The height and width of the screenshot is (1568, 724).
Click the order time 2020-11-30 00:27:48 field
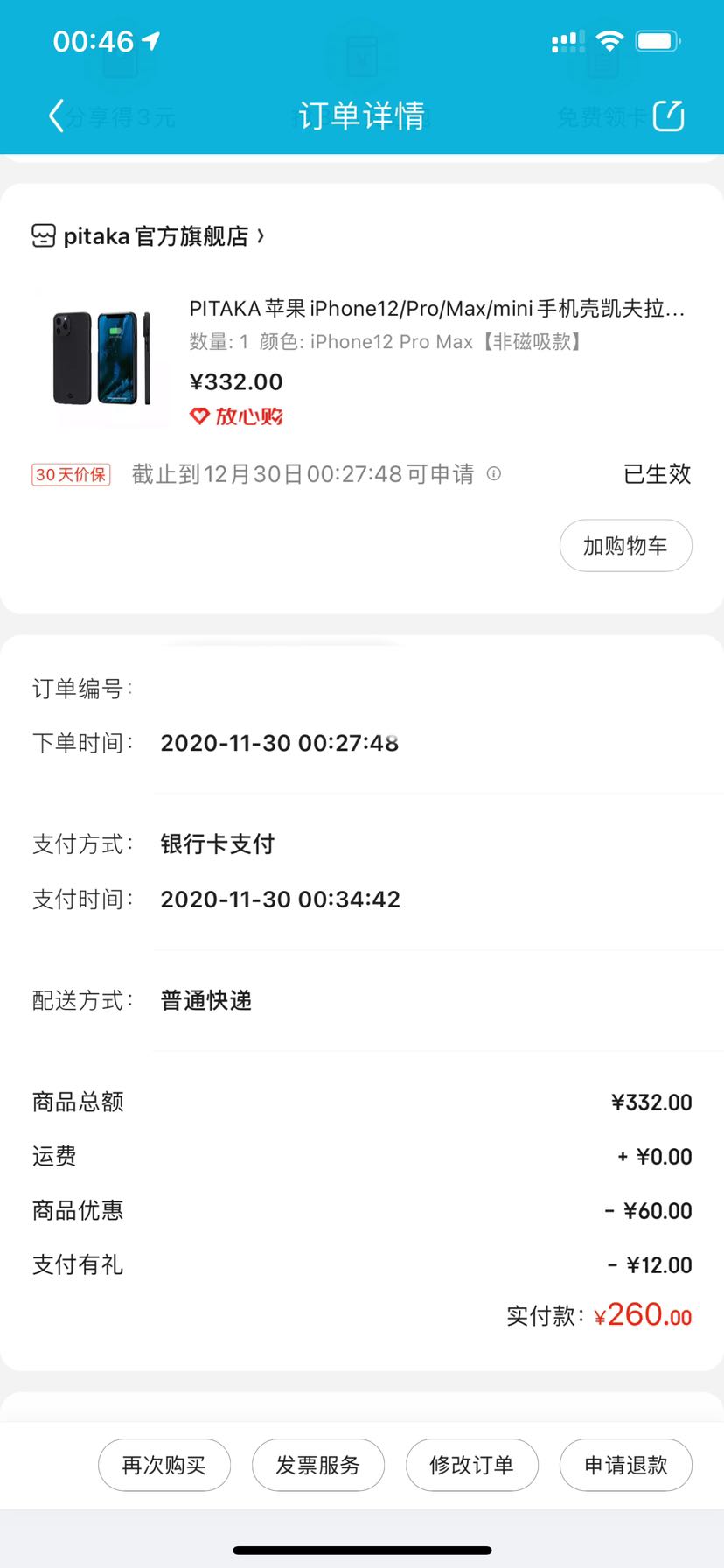click(279, 743)
